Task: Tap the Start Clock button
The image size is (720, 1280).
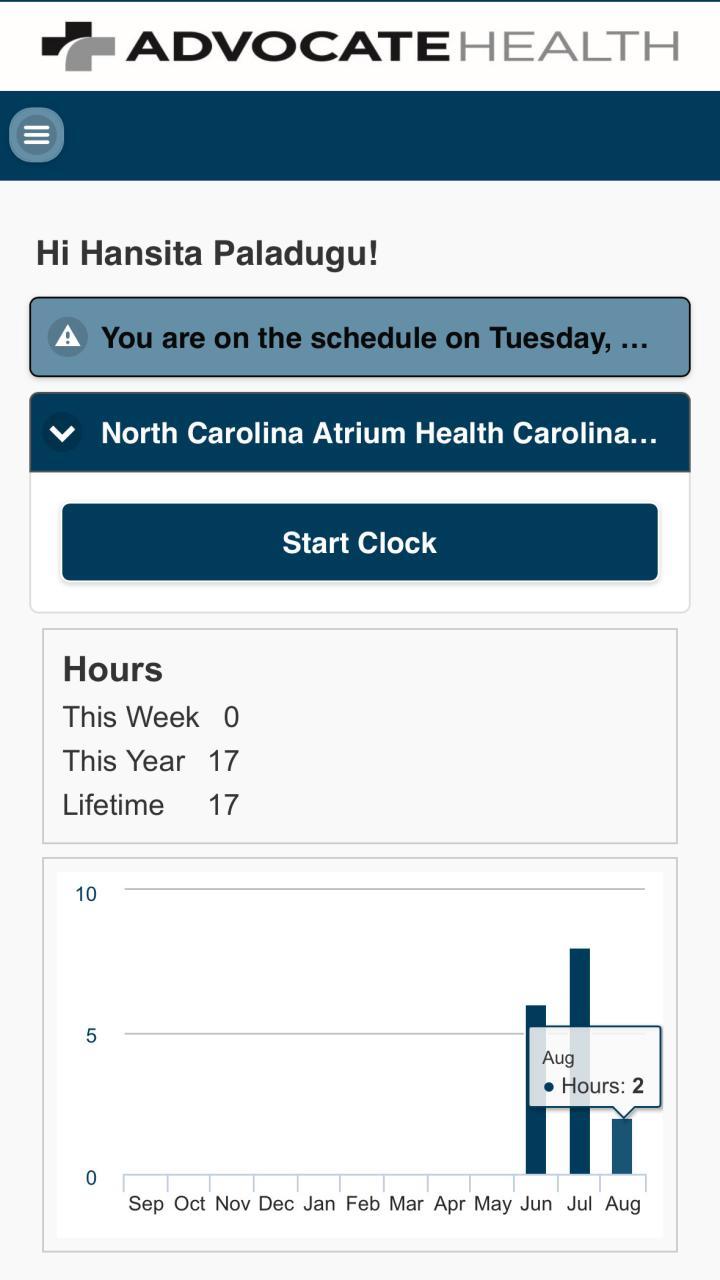Action: coord(360,542)
